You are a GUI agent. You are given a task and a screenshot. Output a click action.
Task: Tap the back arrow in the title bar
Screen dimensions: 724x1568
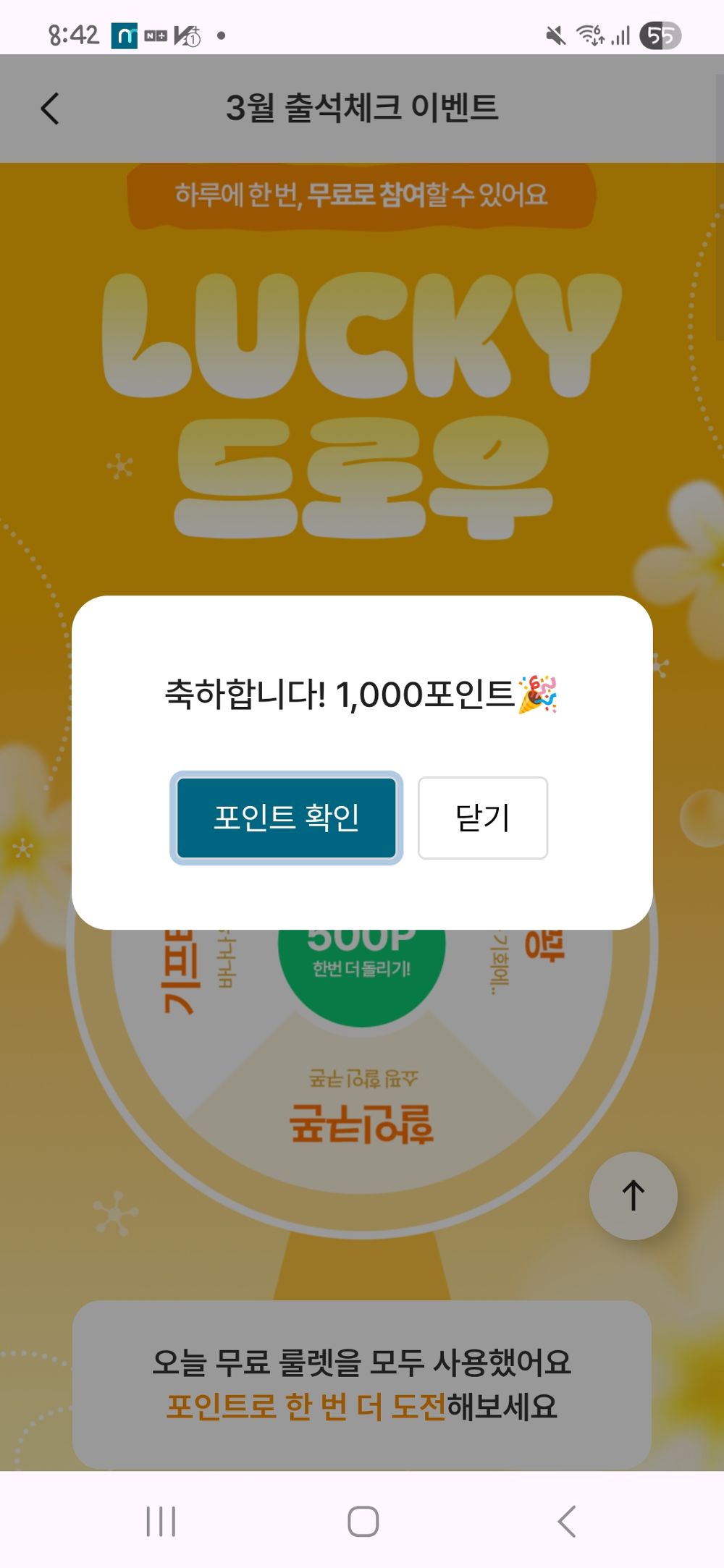[48, 108]
